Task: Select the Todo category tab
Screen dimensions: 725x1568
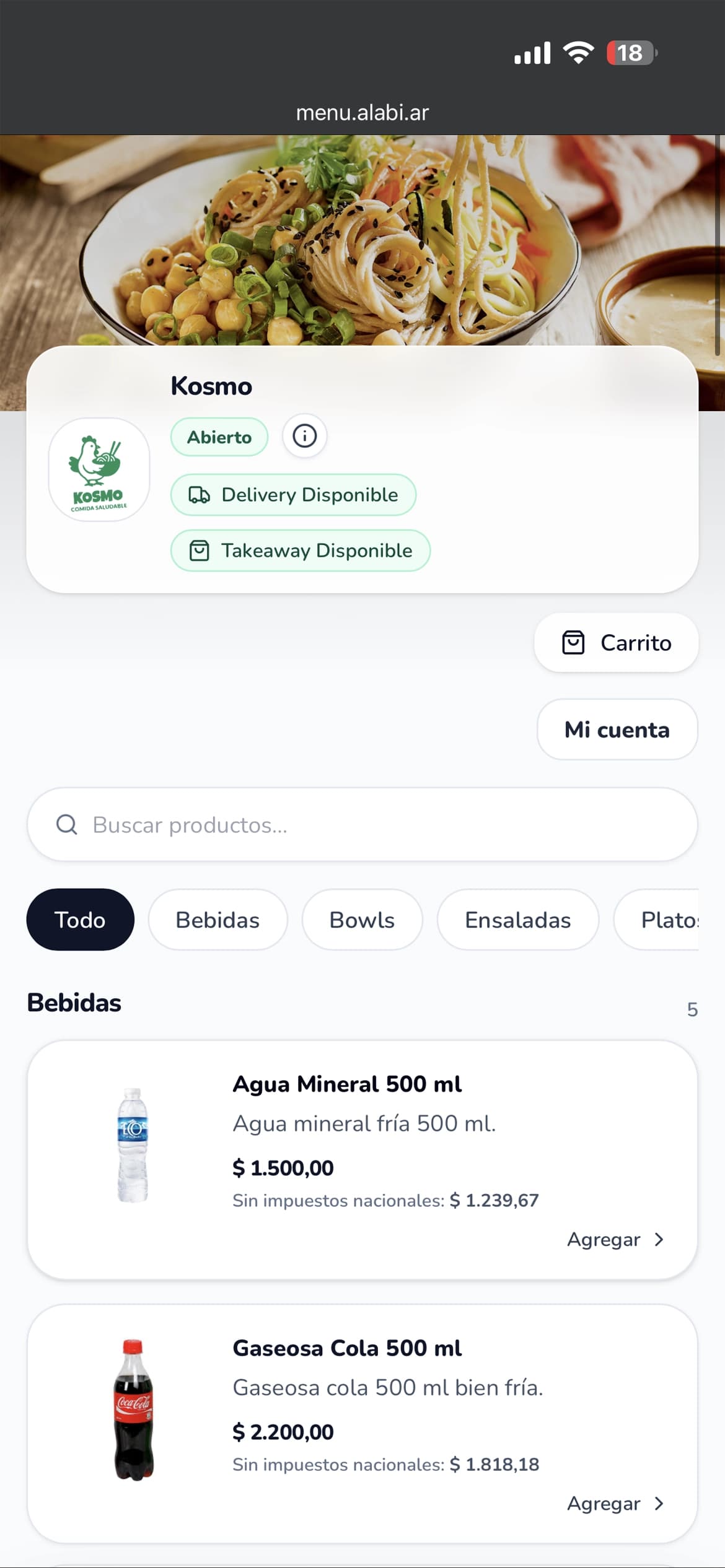Action: [x=80, y=920]
